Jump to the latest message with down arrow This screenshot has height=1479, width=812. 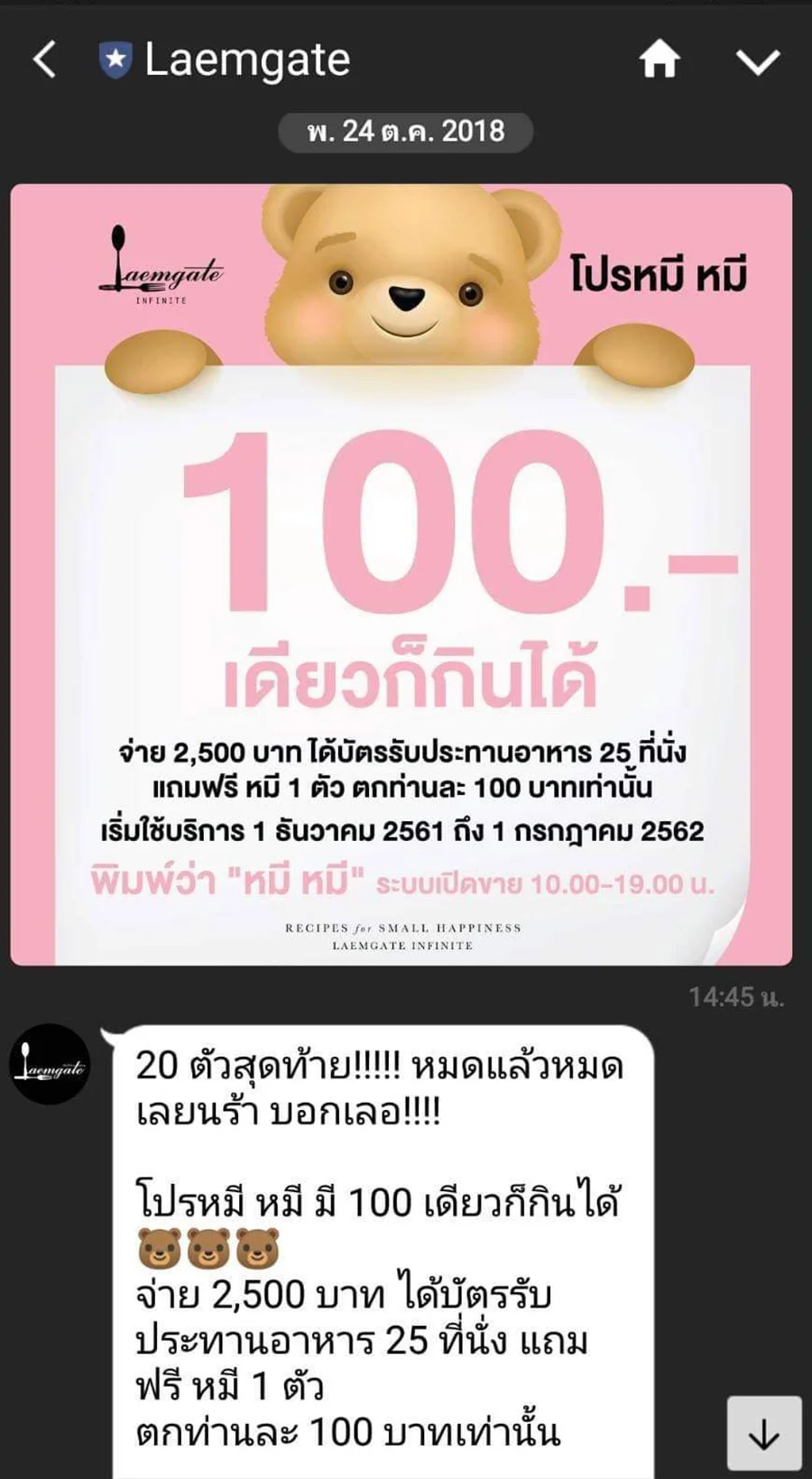click(763, 1434)
